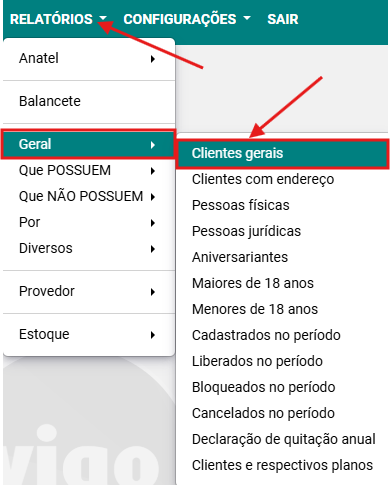Screen dimensions: 391x485
Task: Open the Balancete report
Action: (89, 101)
